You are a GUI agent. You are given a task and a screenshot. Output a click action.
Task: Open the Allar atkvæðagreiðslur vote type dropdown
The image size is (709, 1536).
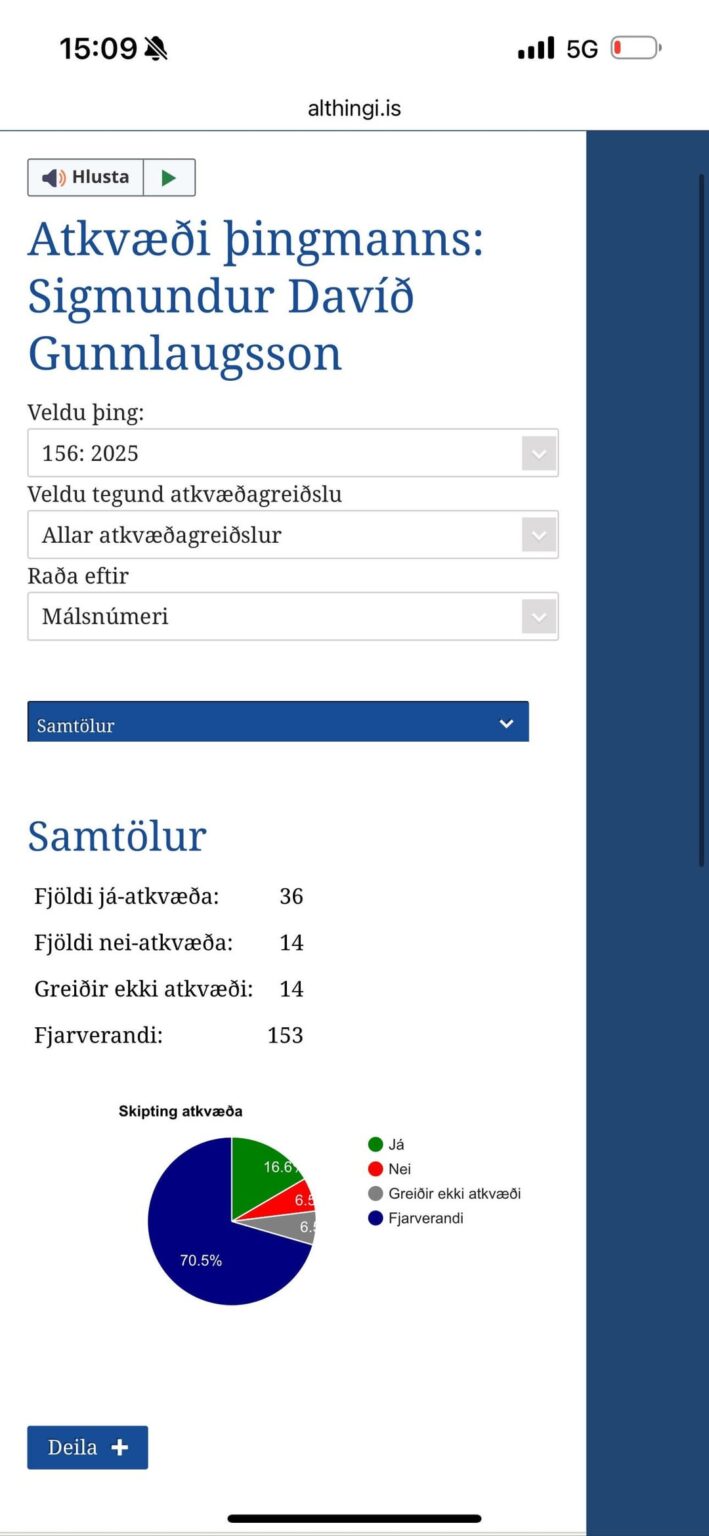pos(293,535)
